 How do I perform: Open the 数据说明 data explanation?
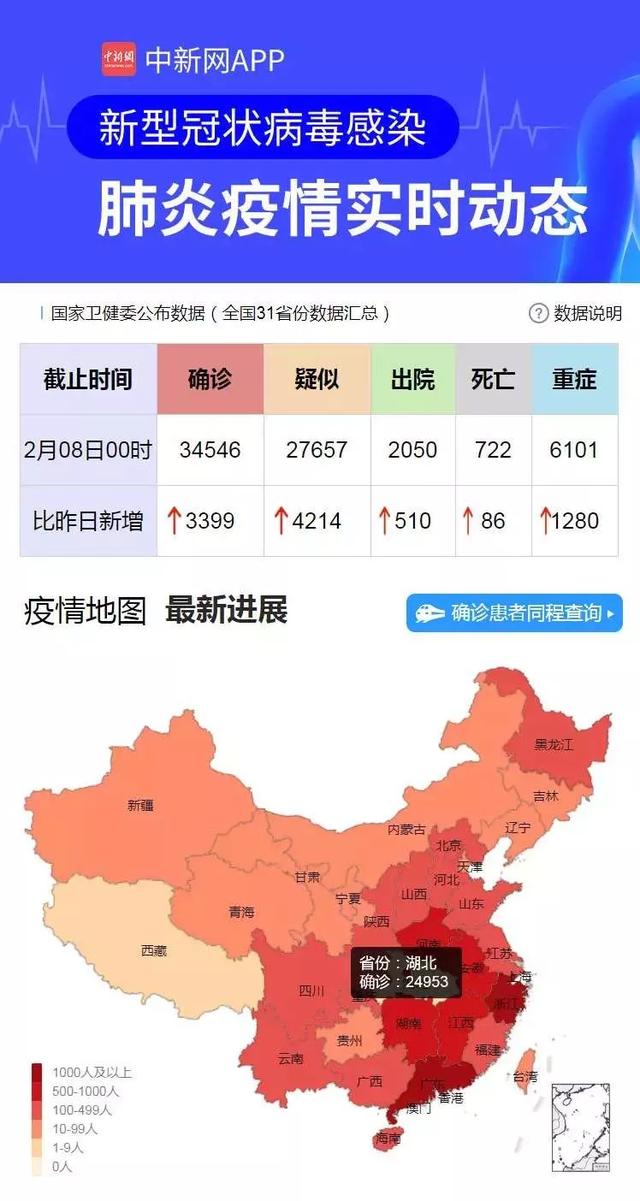pos(576,313)
